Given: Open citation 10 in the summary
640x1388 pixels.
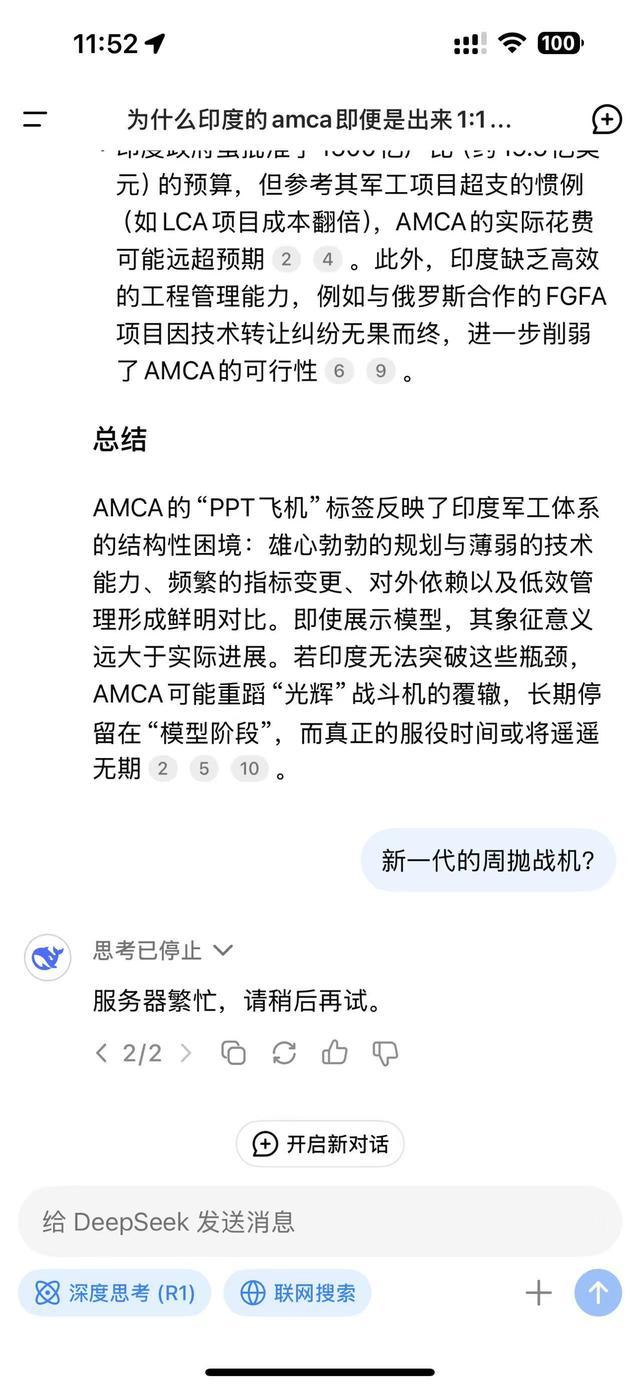Looking at the screenshot, I should pos(249,769).
